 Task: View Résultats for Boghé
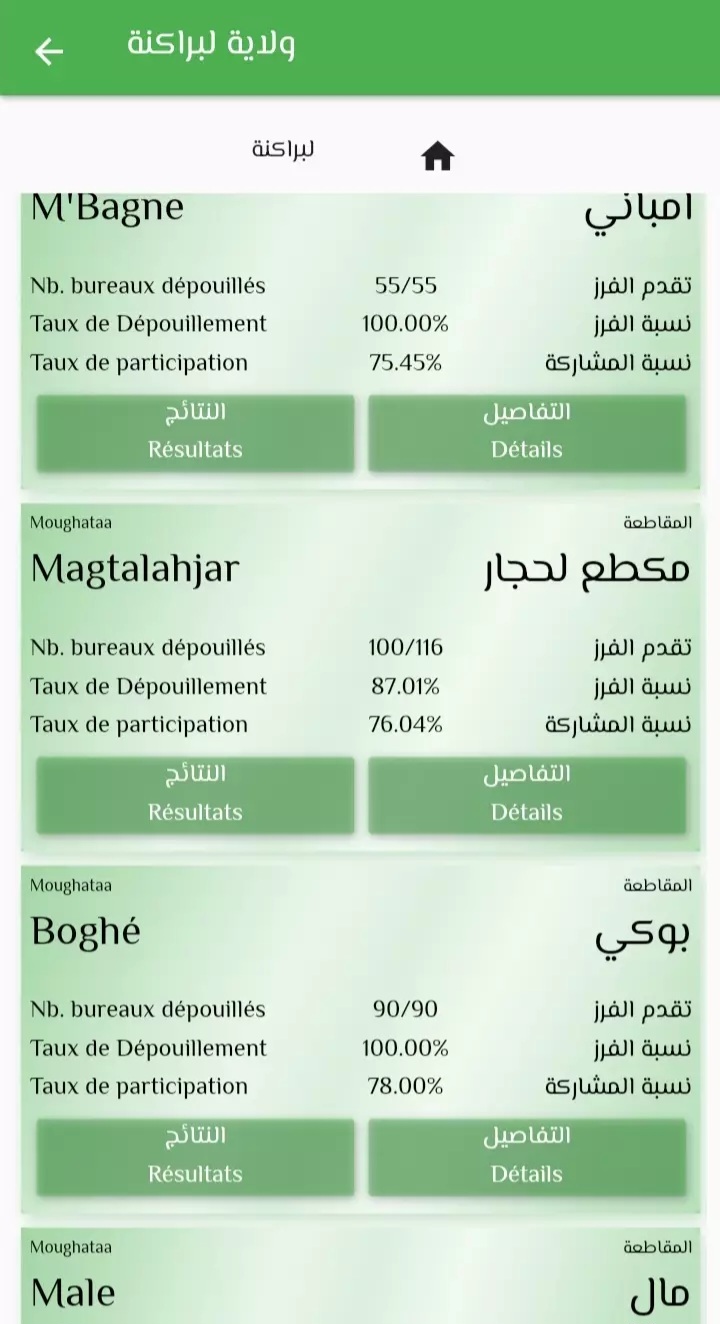pos(196,1157)
